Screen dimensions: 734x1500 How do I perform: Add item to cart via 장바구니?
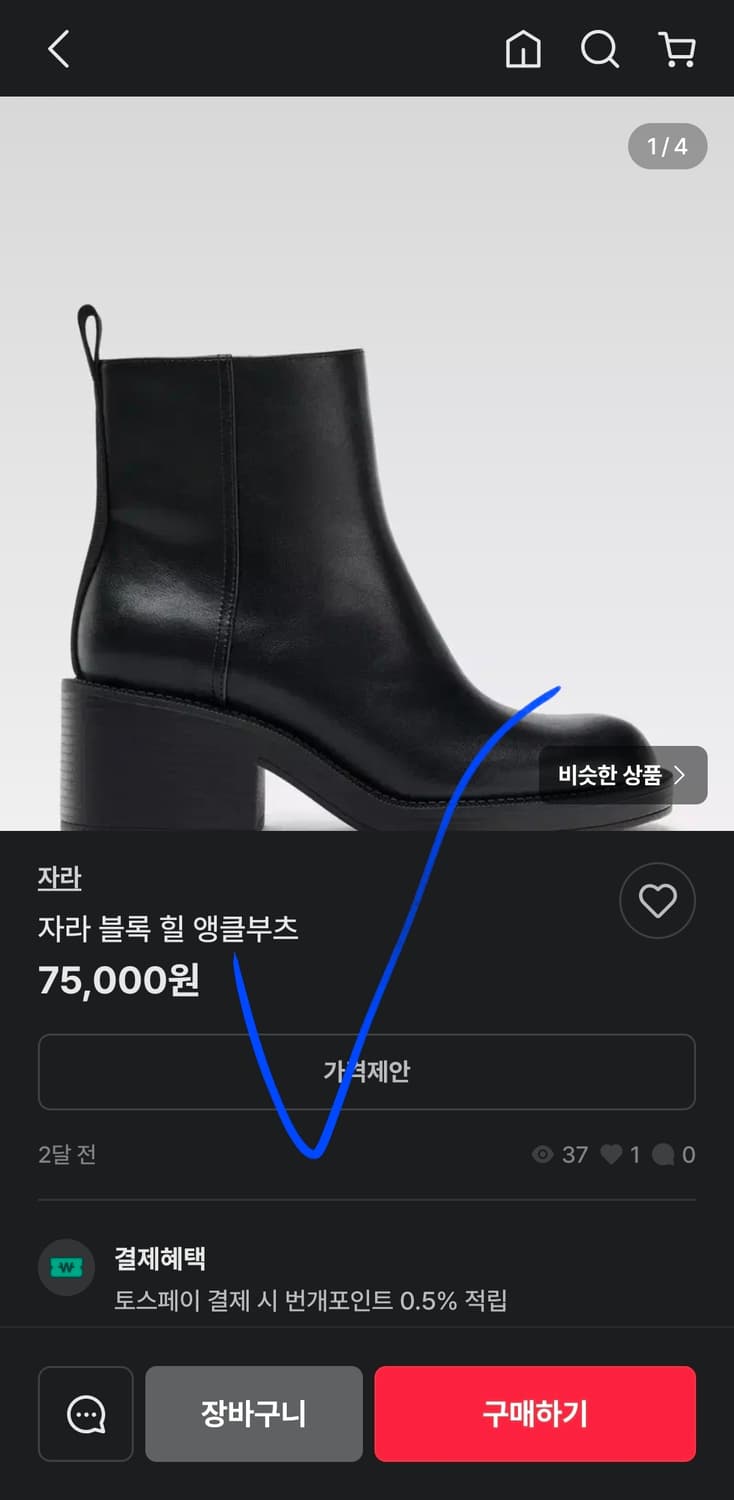tap(253, 1413)
